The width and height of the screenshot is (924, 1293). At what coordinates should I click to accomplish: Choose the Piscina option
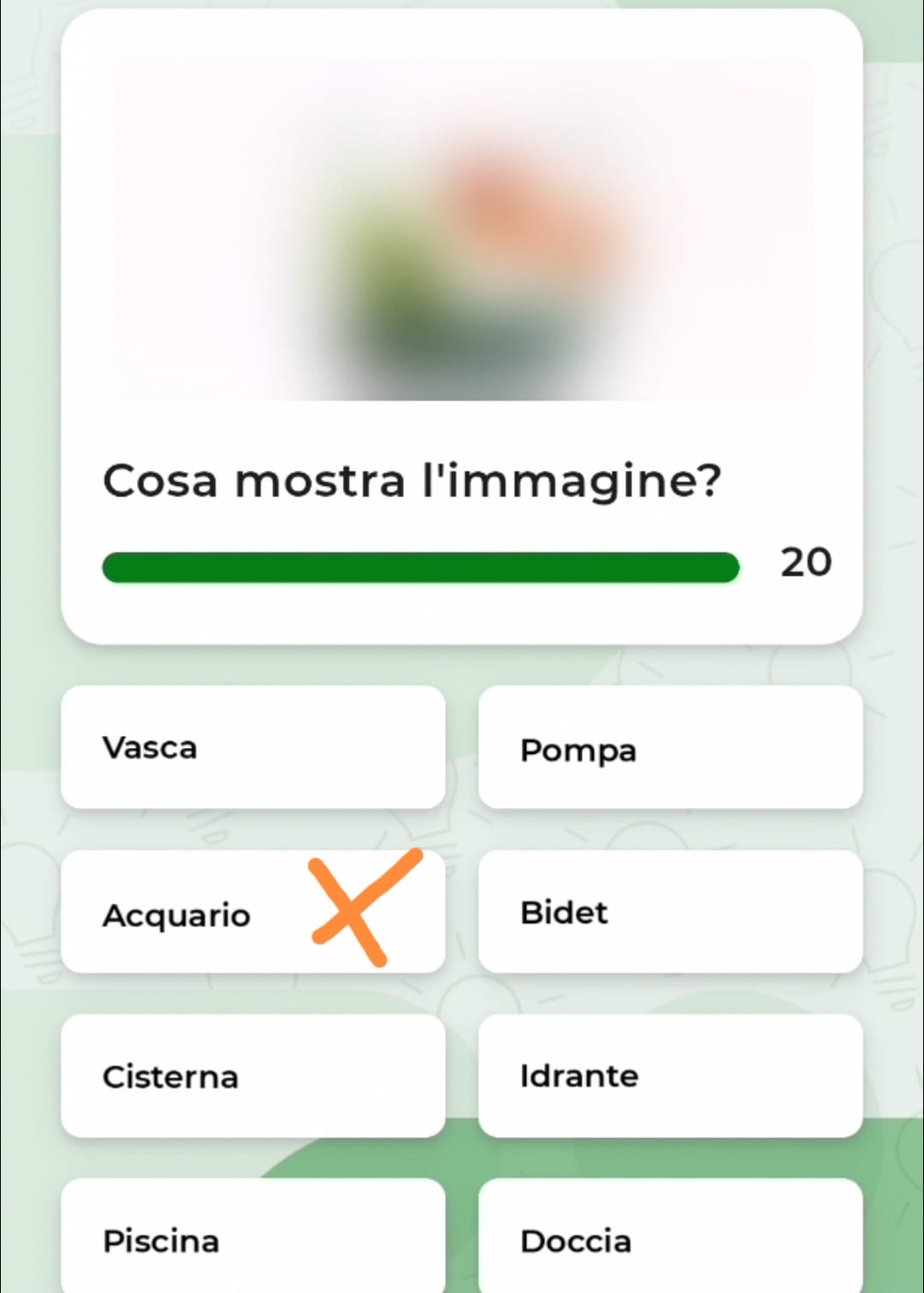pos(252,1238)
